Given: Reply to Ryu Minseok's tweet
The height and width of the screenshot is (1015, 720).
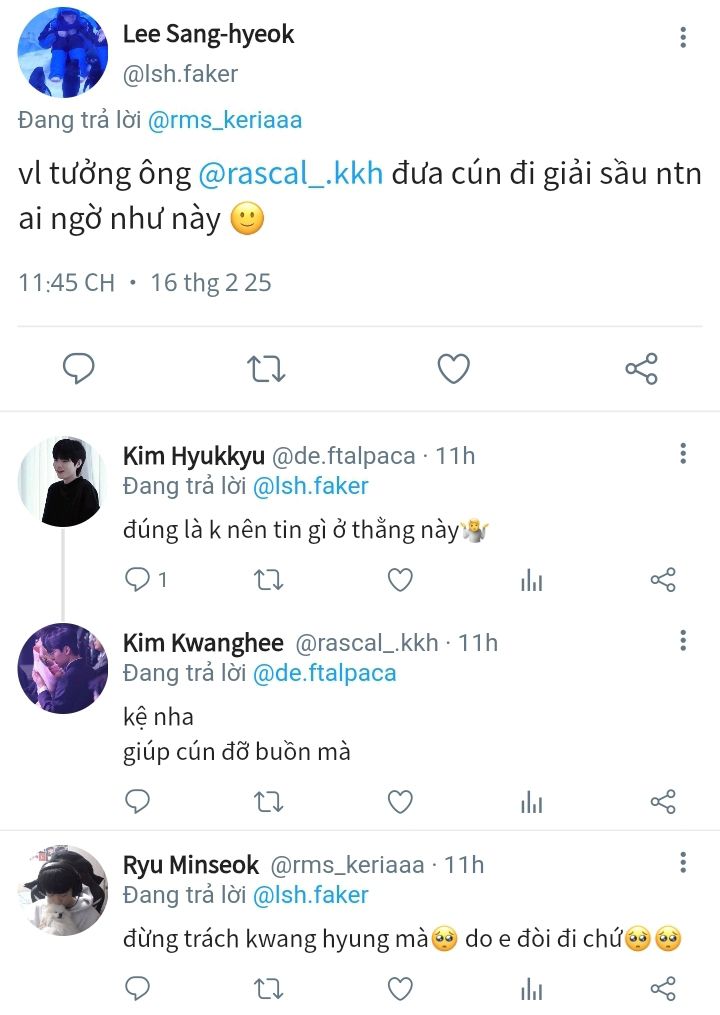Looking at the screenshot, I should point(137,988).
